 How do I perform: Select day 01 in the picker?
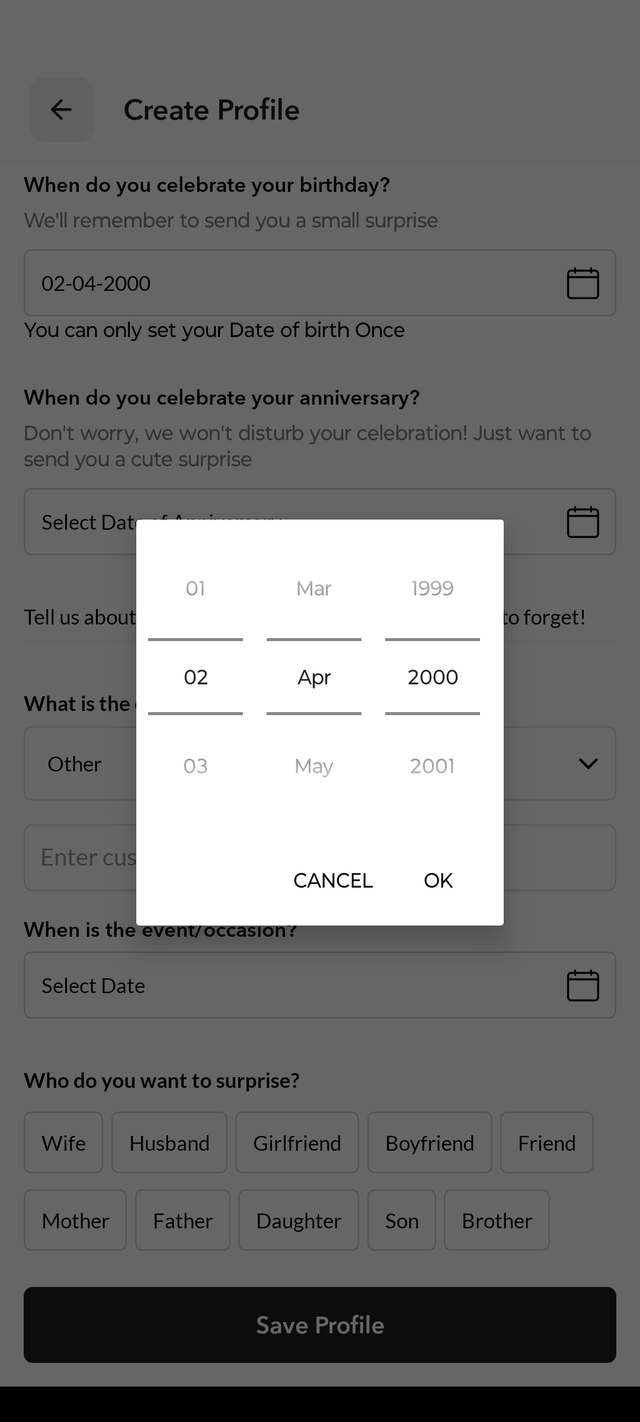[x=195, y=588]
